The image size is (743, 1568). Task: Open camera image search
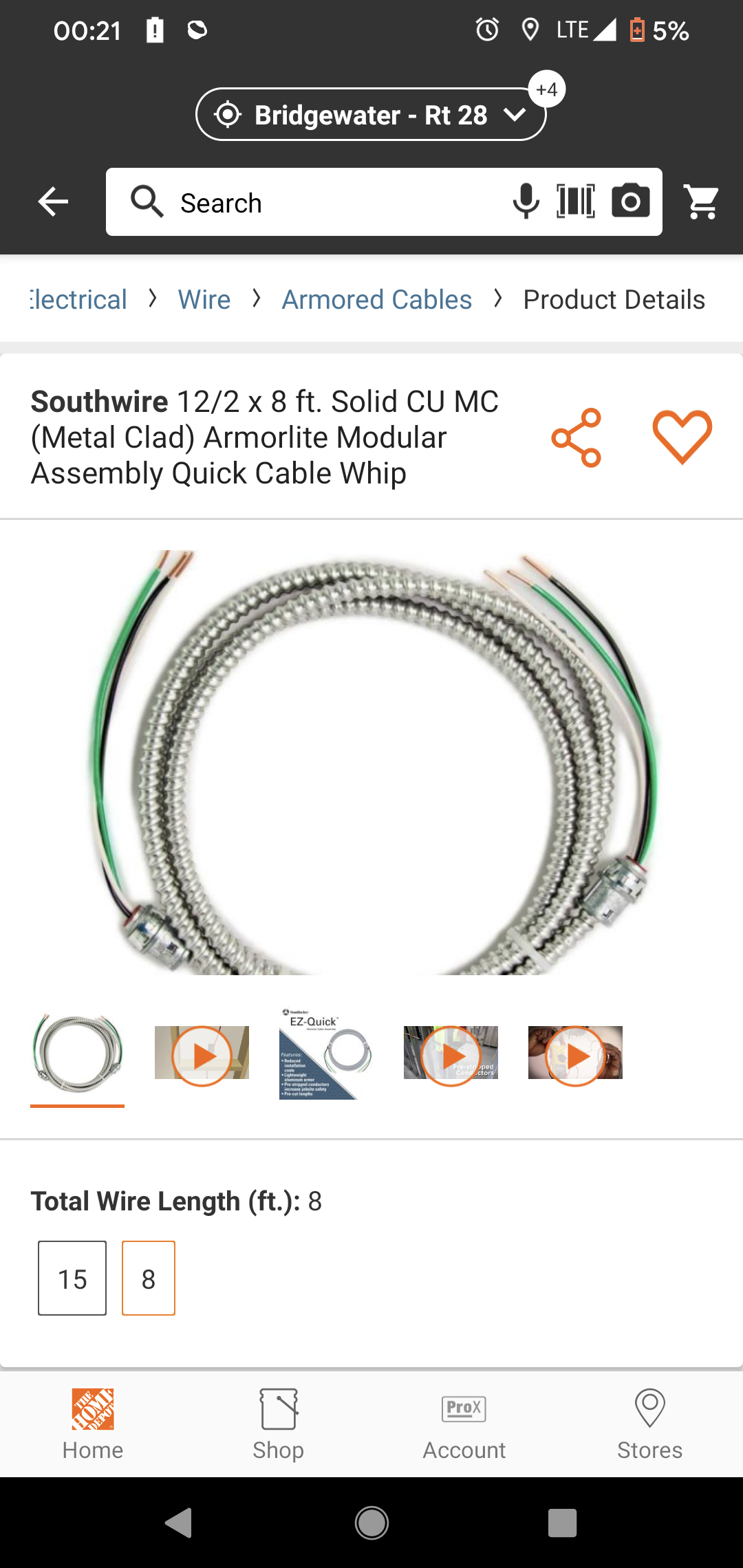click(x=631, y=202)
